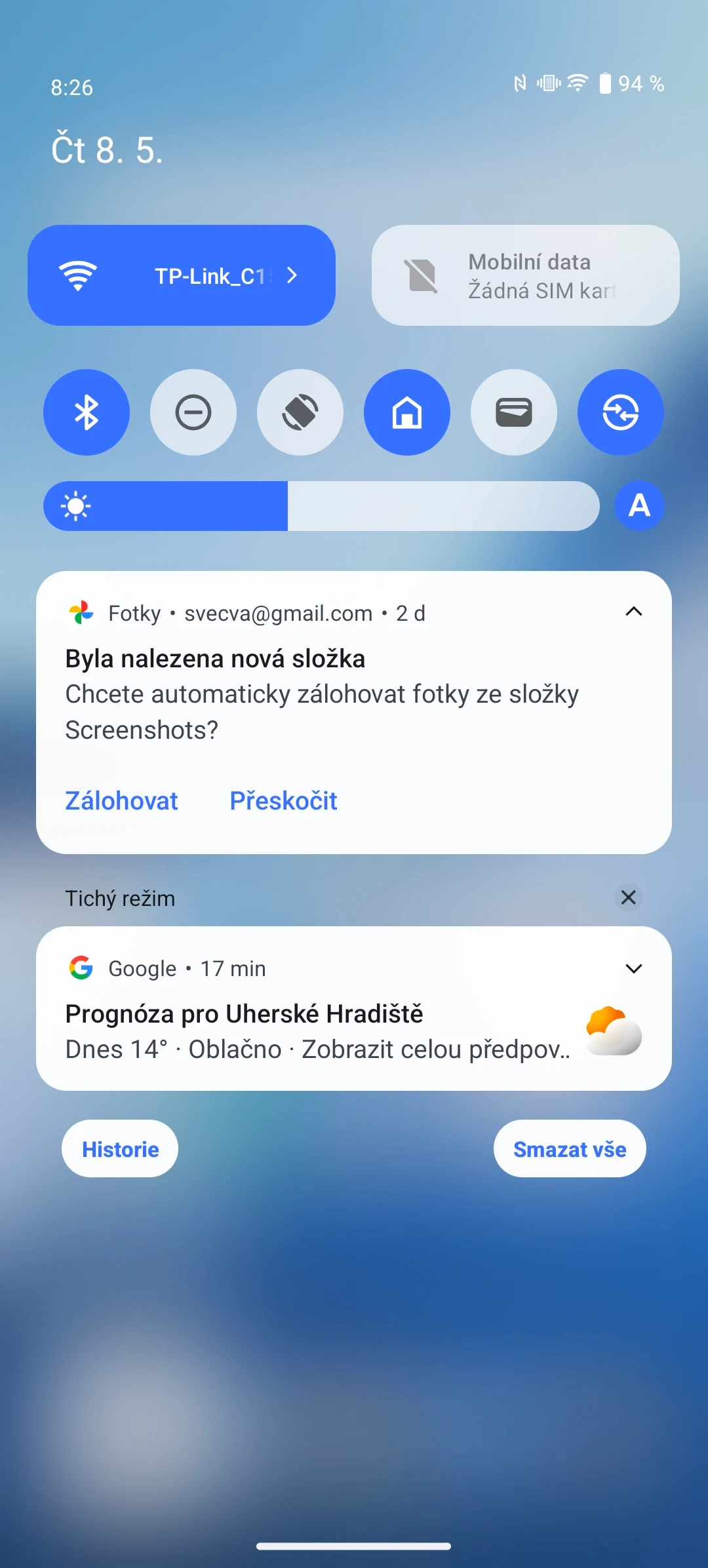Screen dimensions: 708x1568
Task: Open the wallet tile
Action: click(514, 412)
